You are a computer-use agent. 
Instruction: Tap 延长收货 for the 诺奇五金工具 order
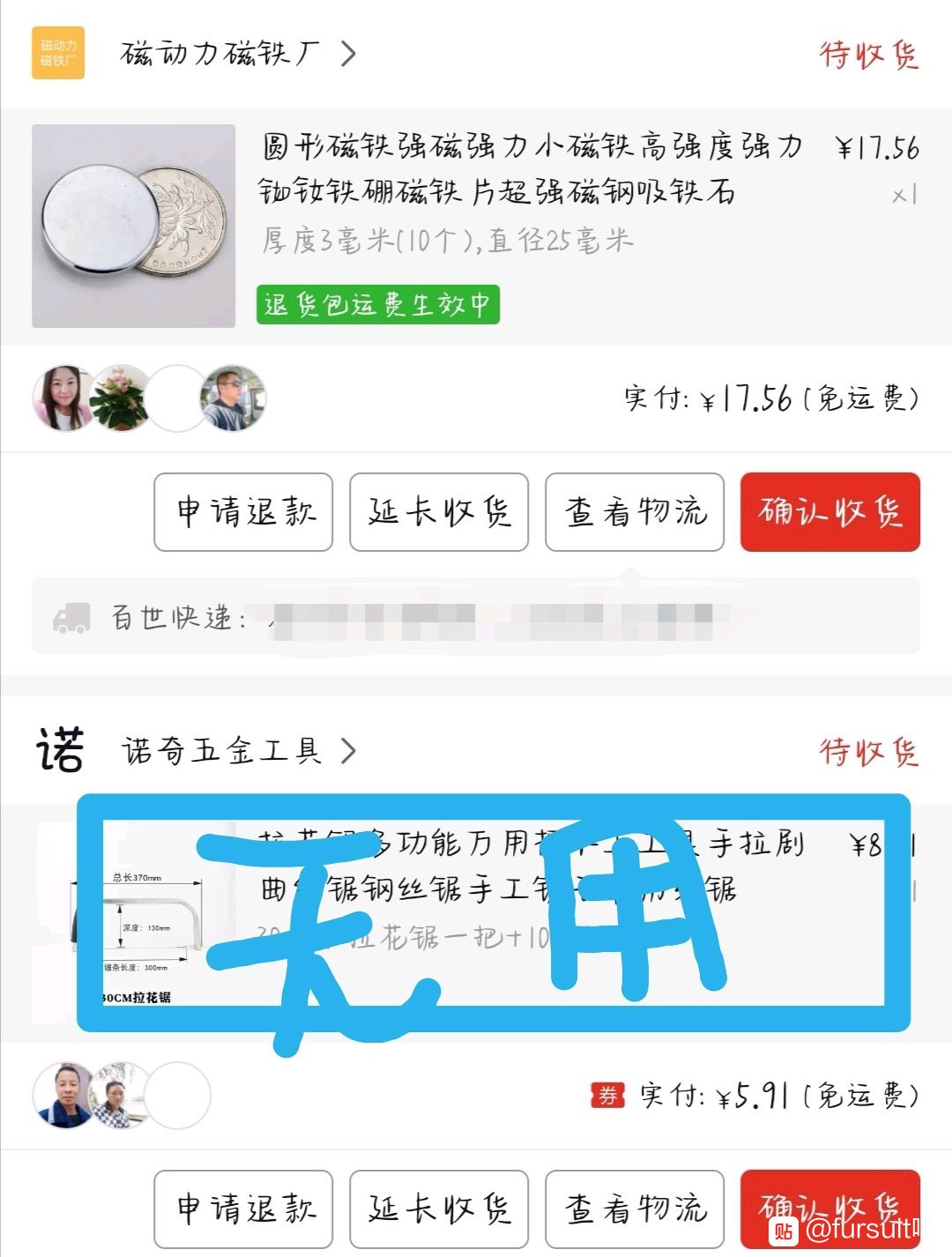click(x=439, y=1209)
